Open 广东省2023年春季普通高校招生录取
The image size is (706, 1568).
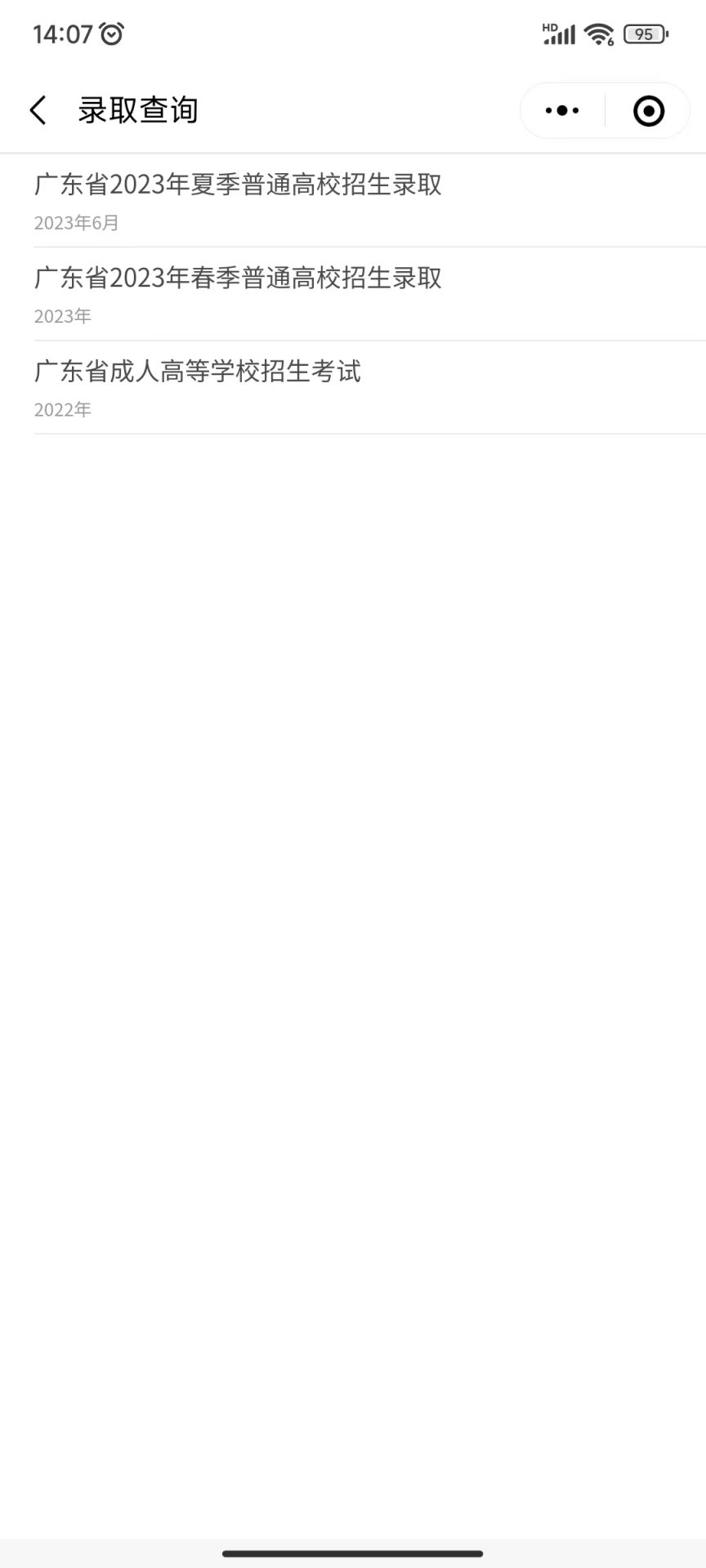369,294
